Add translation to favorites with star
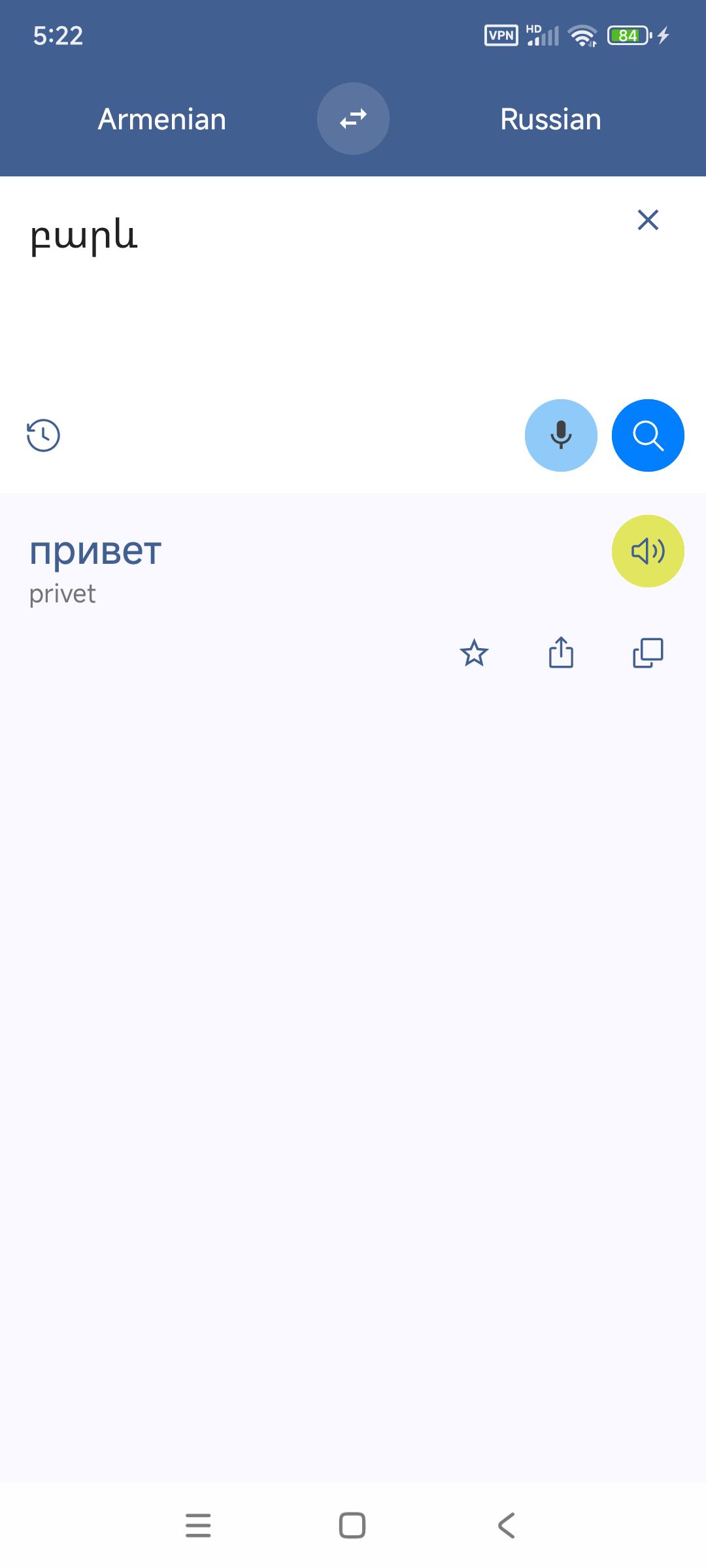 click(474, 653)
